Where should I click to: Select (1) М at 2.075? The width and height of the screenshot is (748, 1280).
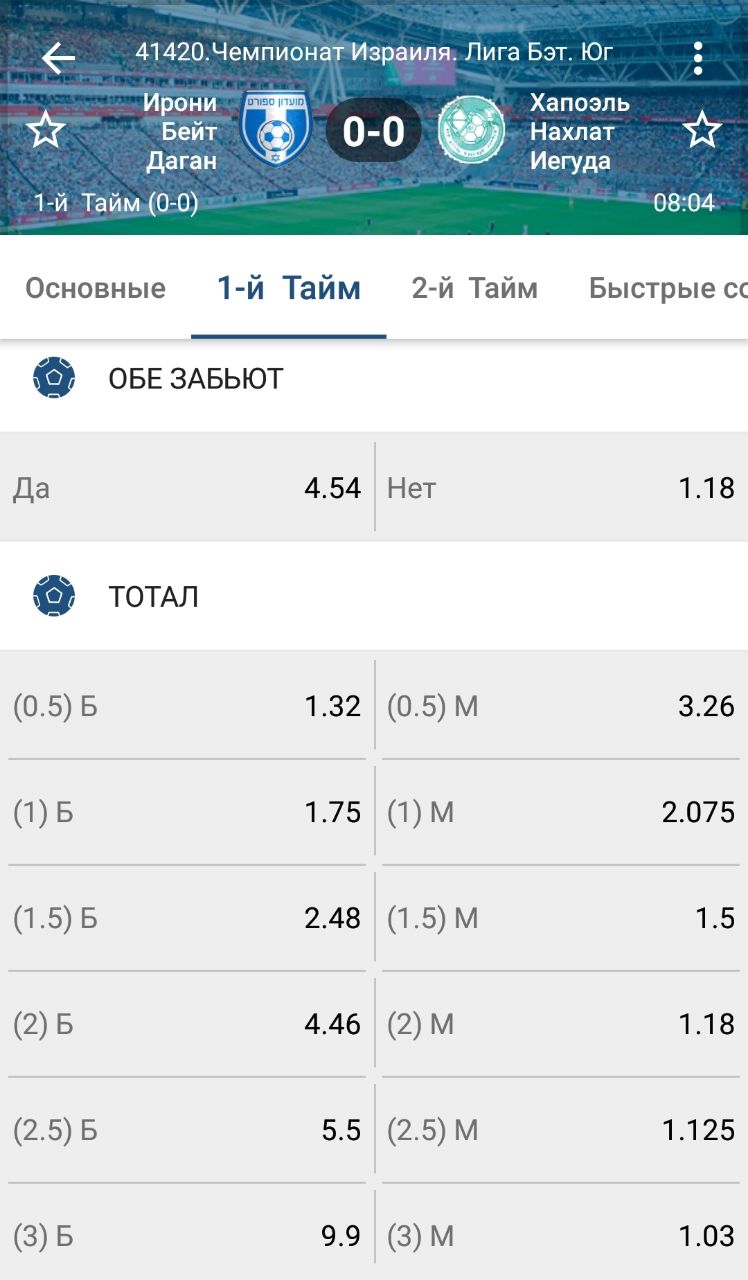point(561,812)
